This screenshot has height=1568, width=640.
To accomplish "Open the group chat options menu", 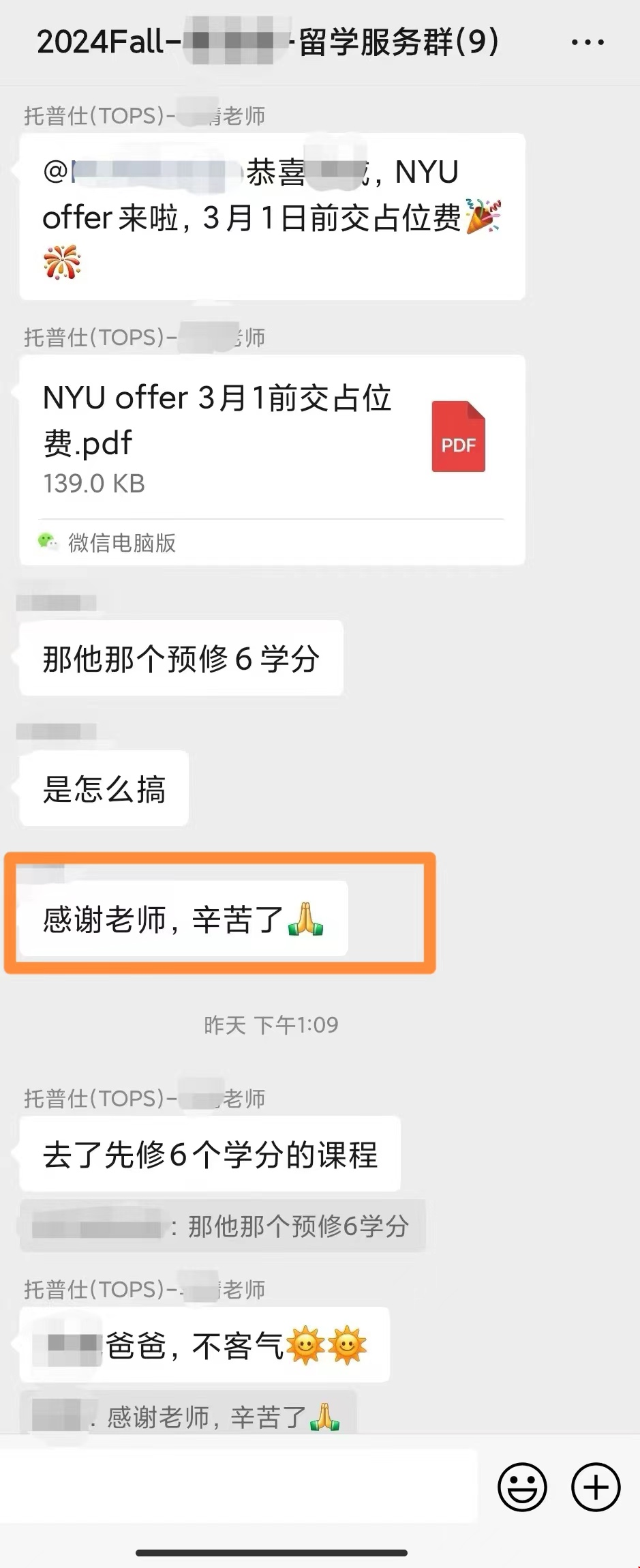I will coord(588,42).
